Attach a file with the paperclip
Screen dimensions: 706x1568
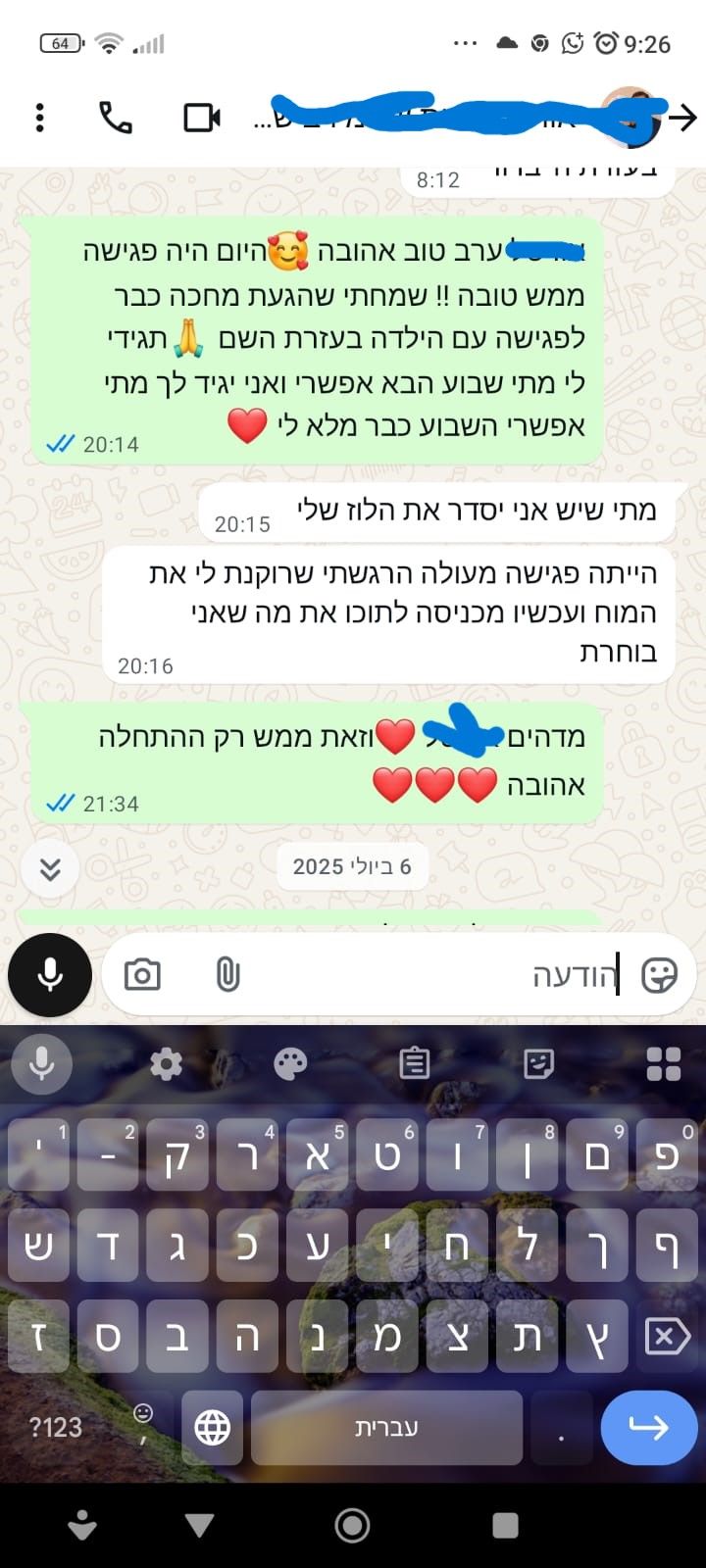pyautogui.click(x=227, y=975)
